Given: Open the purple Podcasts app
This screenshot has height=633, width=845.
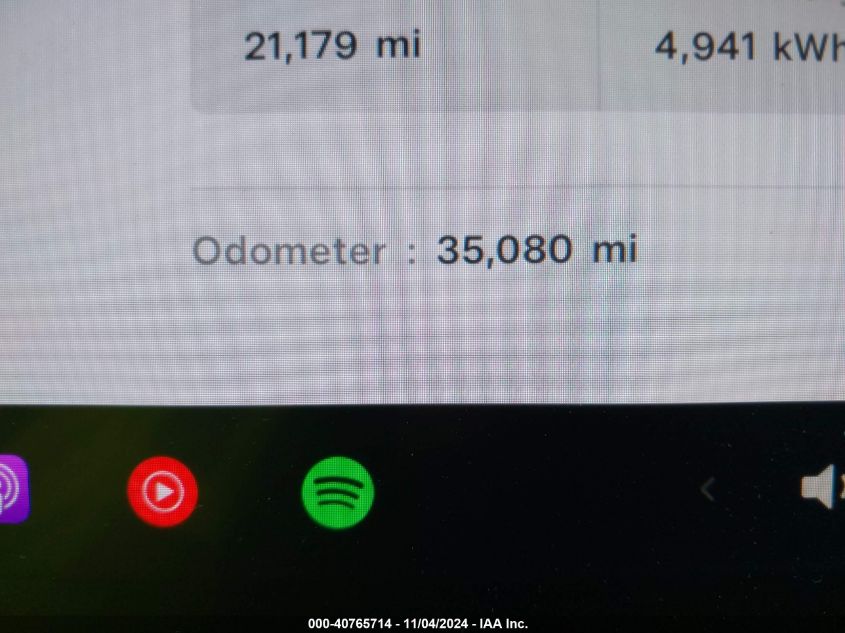Looking at the screenshot, I should tap(12, 489).
